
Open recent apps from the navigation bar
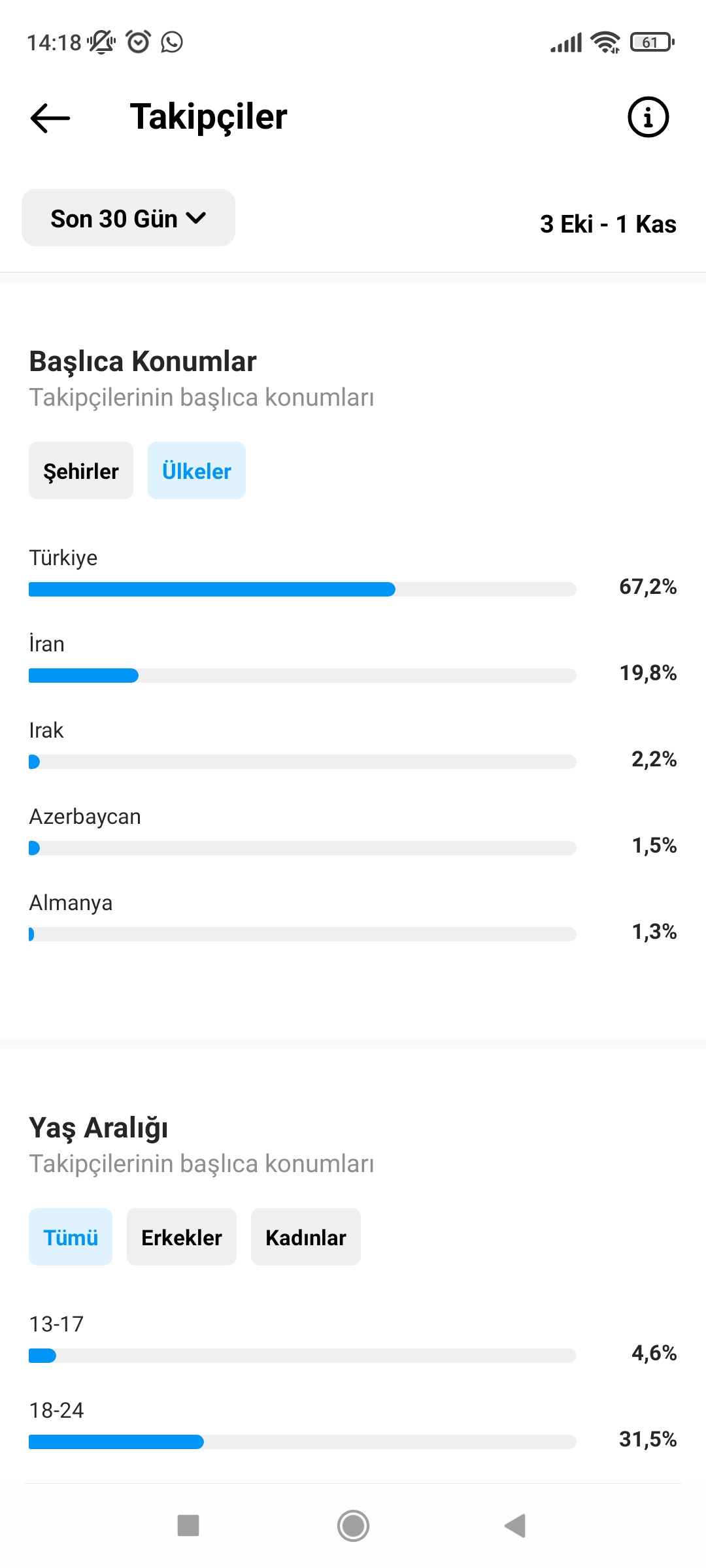[188, 1526]
